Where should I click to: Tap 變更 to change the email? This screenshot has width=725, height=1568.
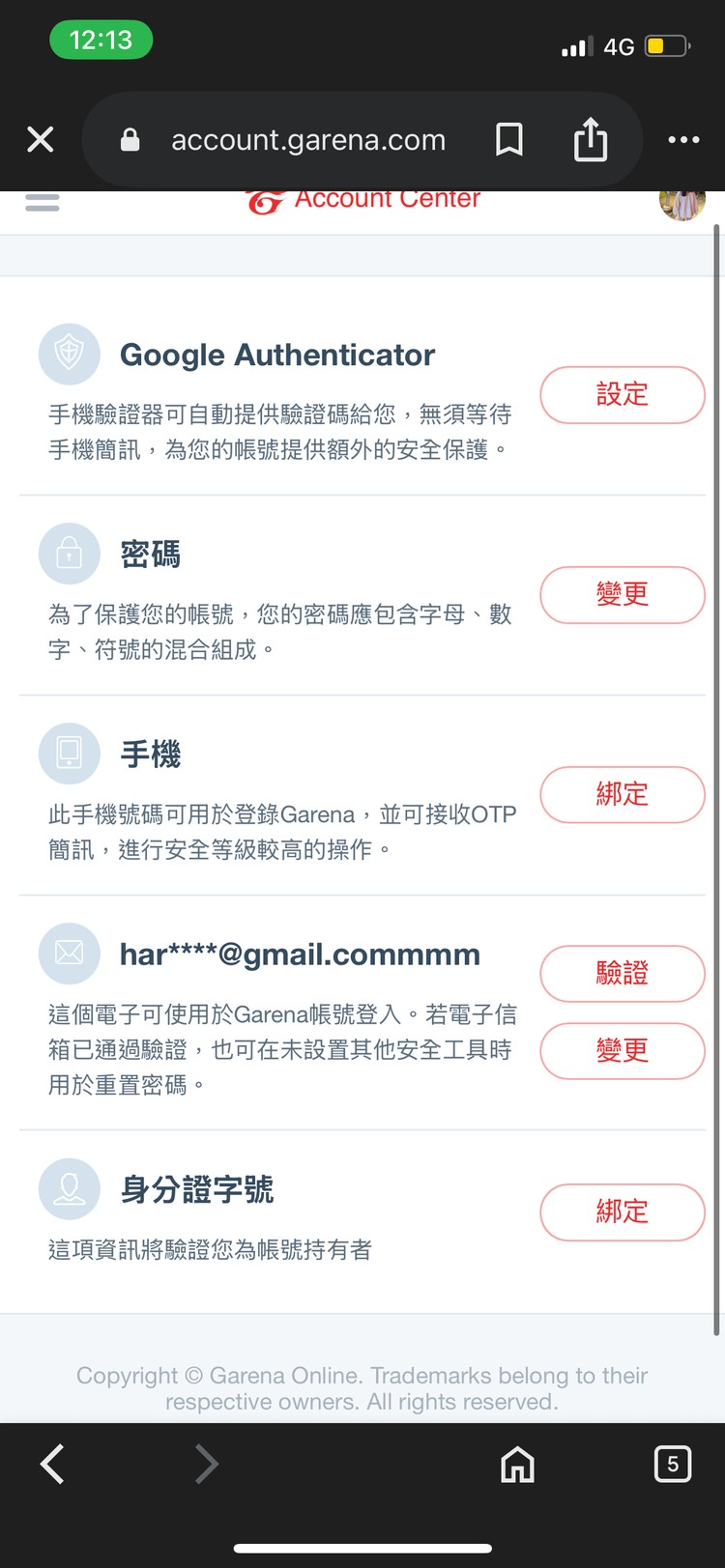point(622,1050)
